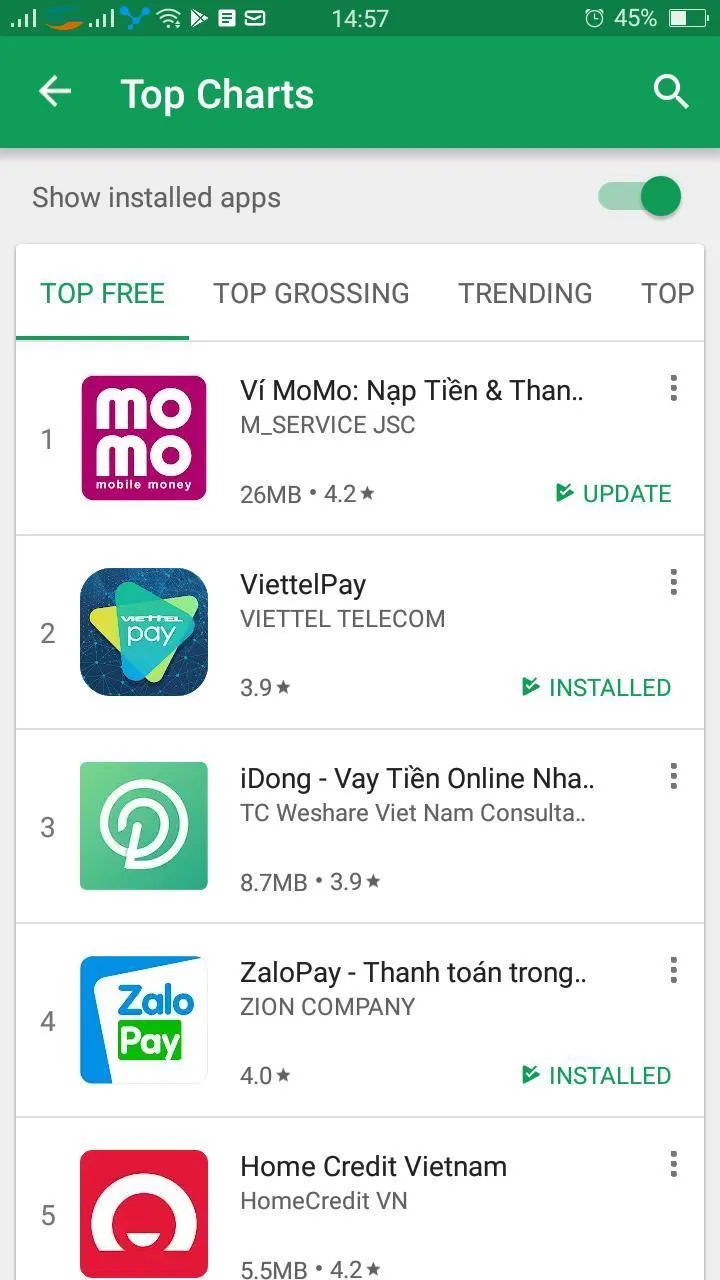Open overflow menu for Ví MoMo
Screen dimensions: 720x1280
[x=673, y=389]
